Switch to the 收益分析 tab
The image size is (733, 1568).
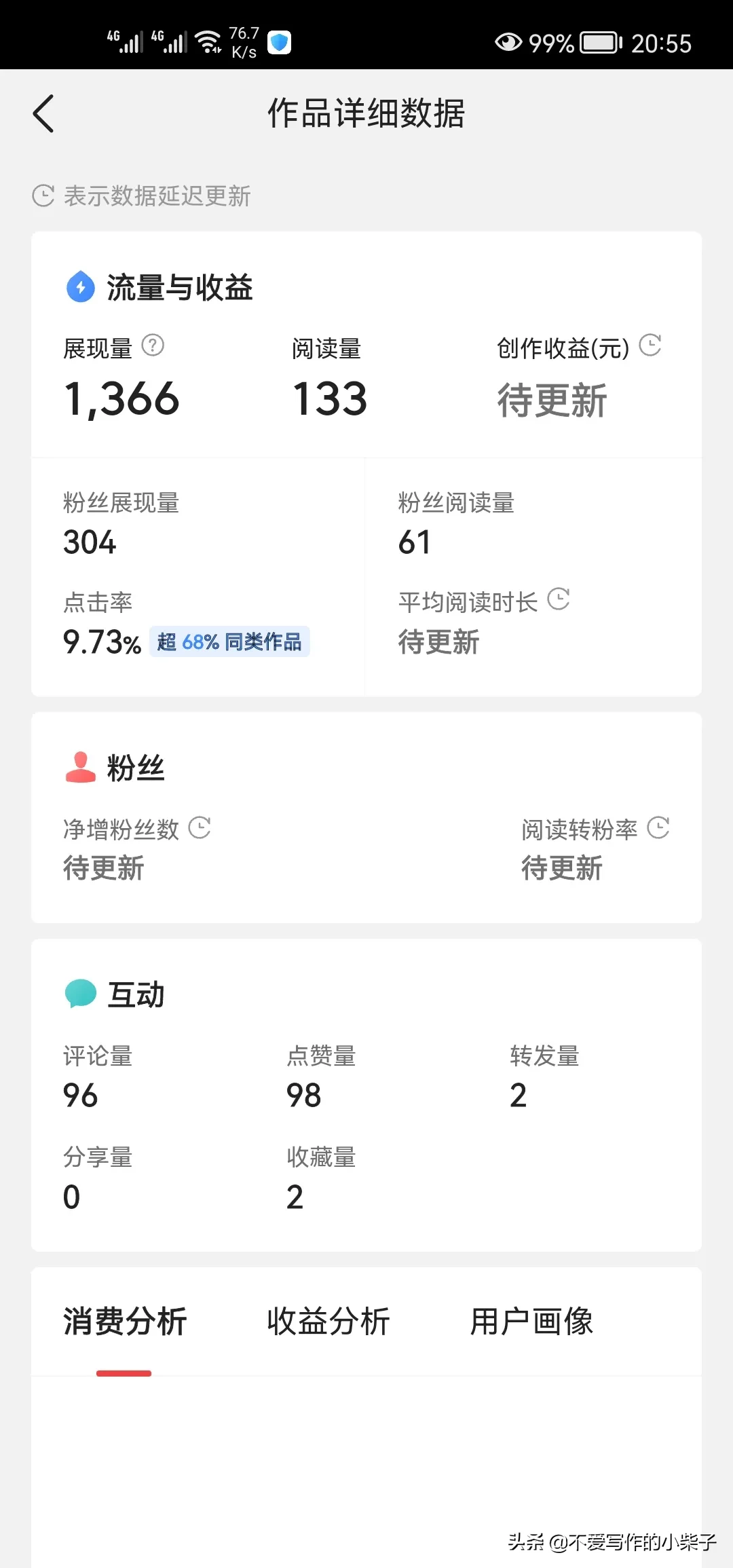pos(328,1321)
